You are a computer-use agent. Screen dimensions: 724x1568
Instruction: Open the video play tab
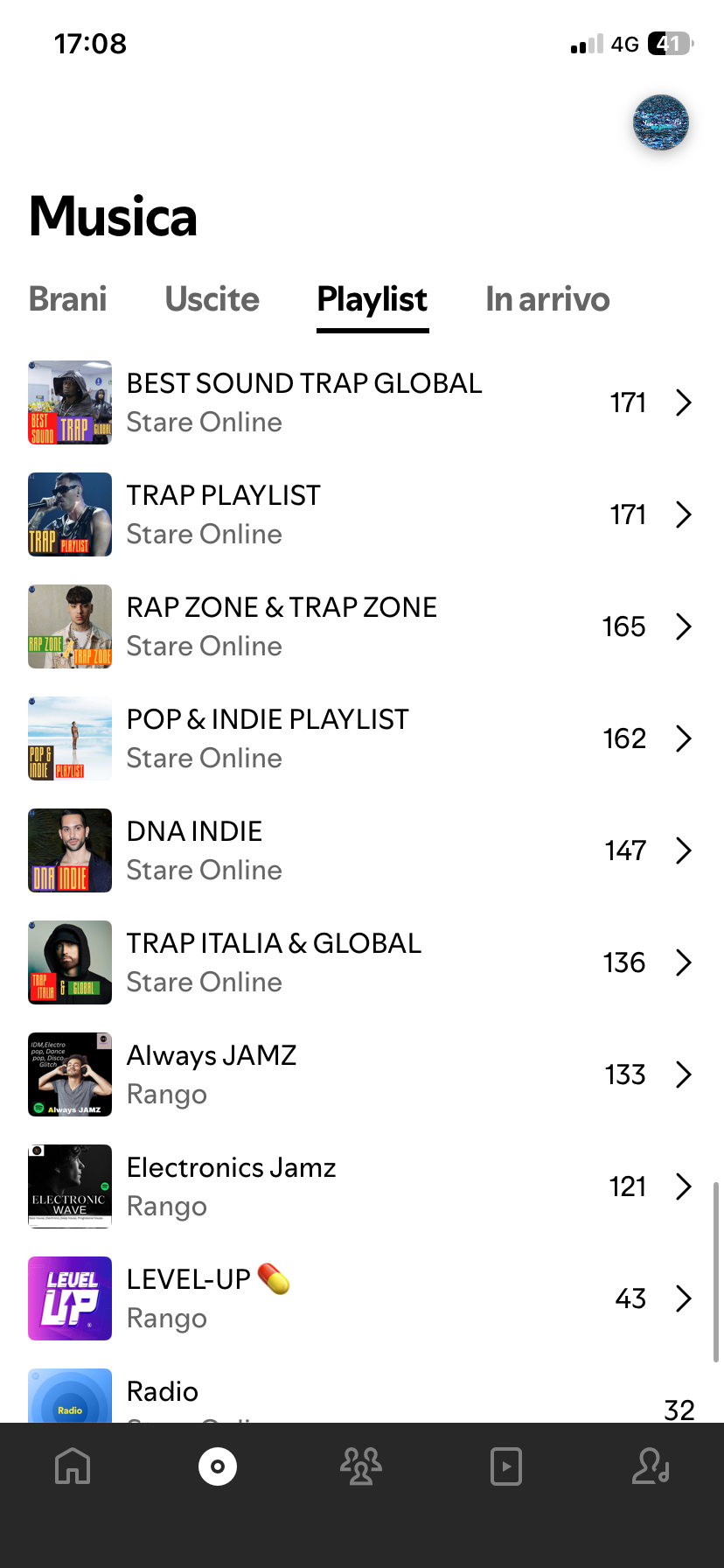click(506, 1466)
